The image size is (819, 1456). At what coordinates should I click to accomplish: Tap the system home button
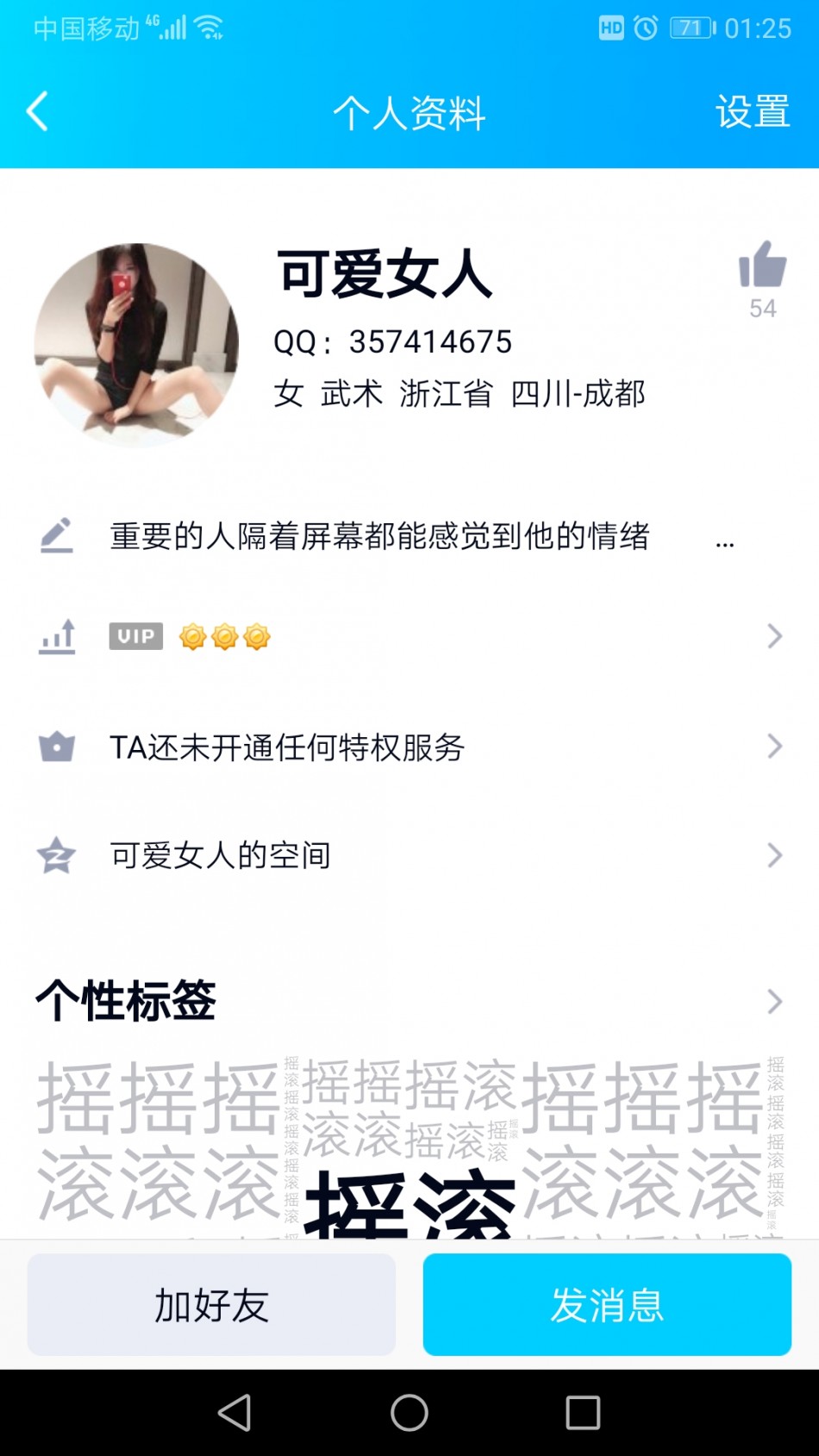click(x=409, y=1413)
